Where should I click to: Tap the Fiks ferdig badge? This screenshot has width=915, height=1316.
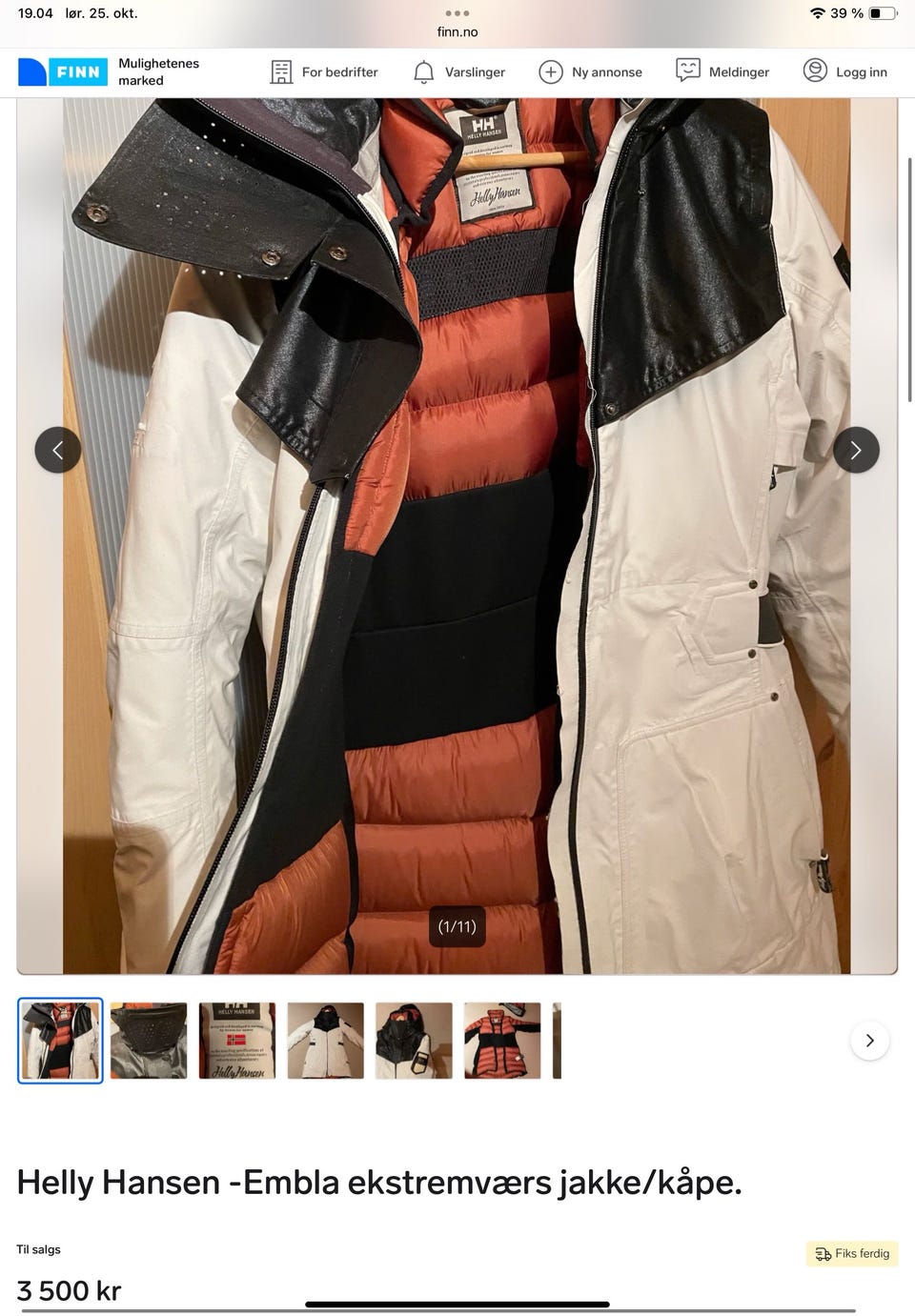[852, 1254]
